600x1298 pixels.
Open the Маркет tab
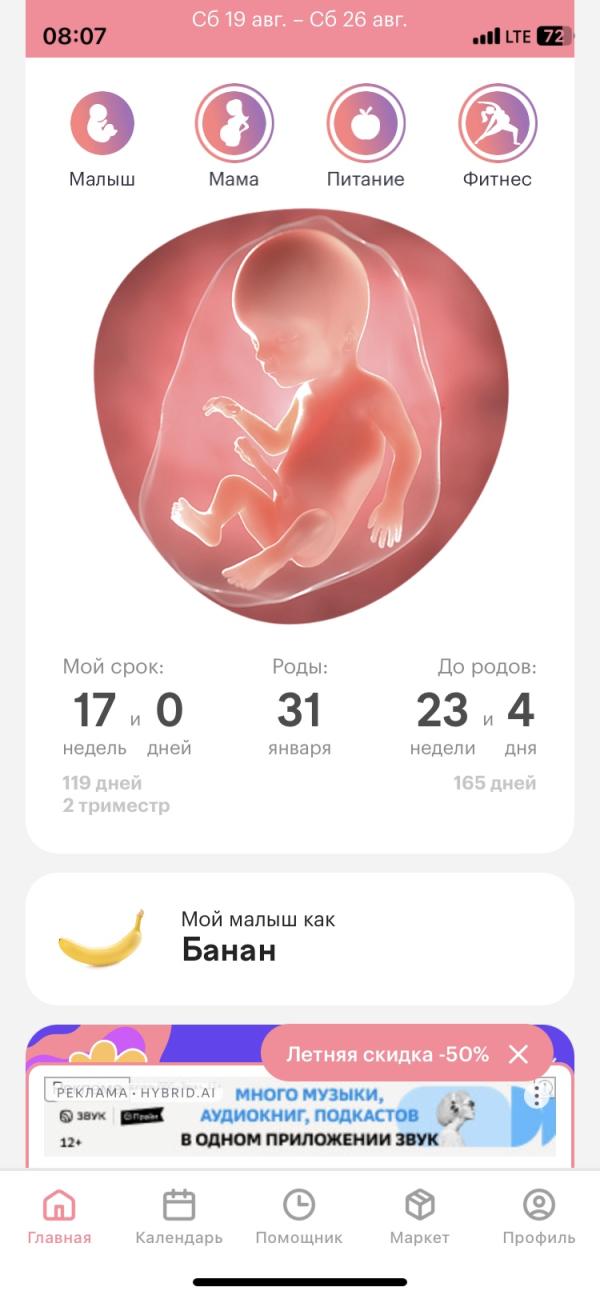419,1217
